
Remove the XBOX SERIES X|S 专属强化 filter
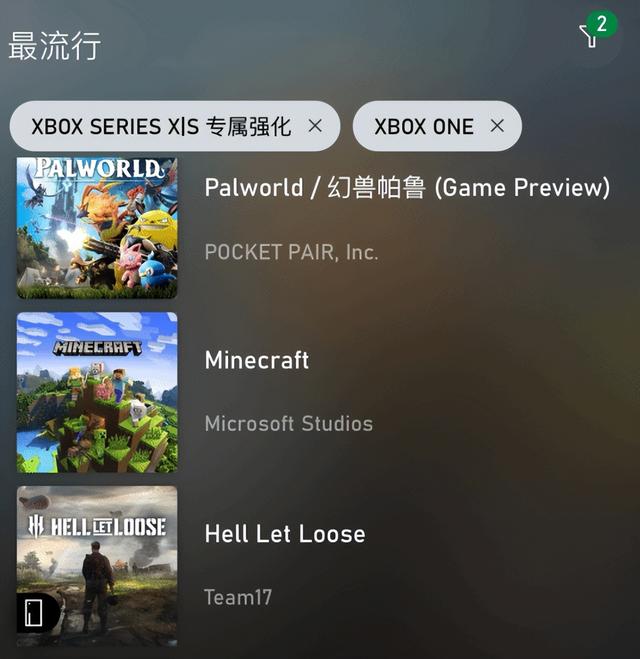coord(315,126)
